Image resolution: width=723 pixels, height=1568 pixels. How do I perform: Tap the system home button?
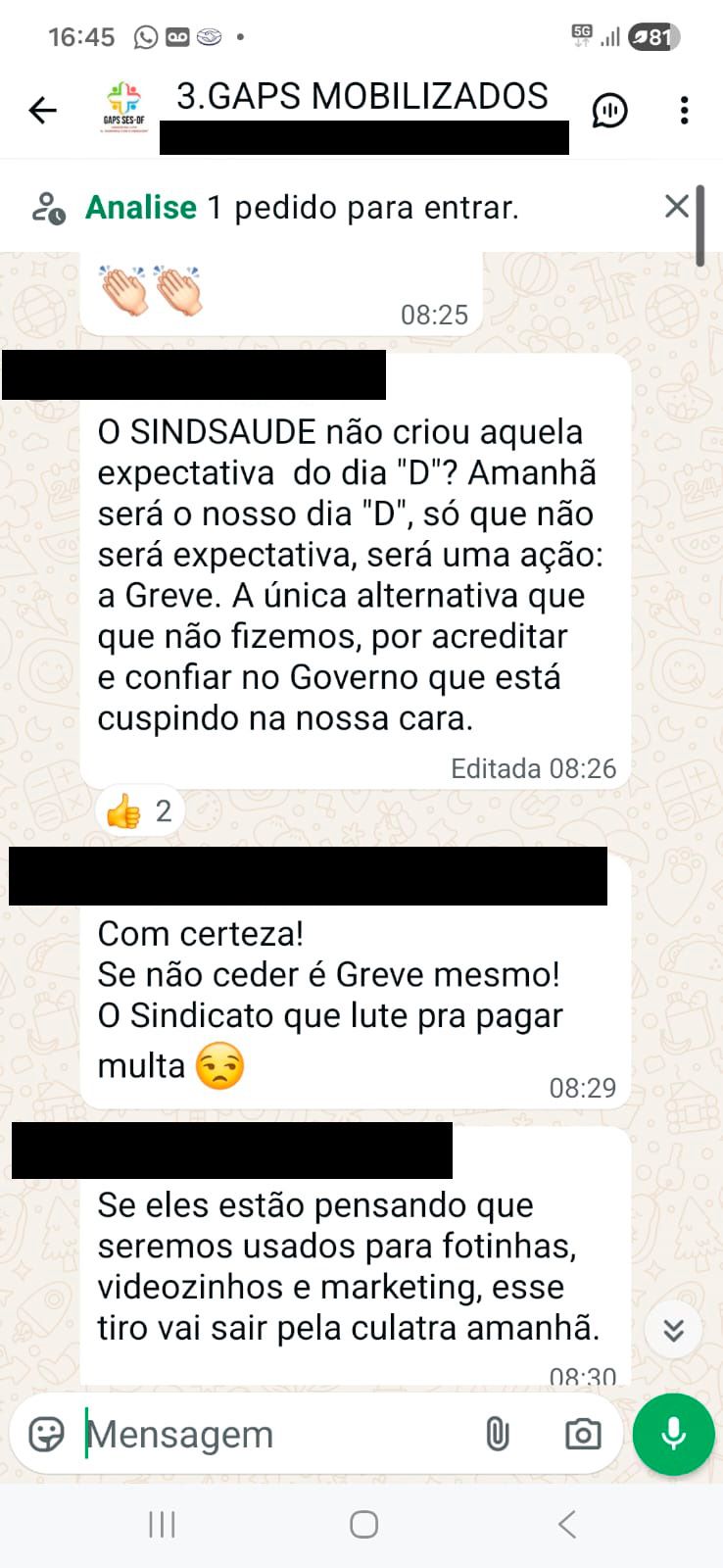click(x=363, y=1525)
